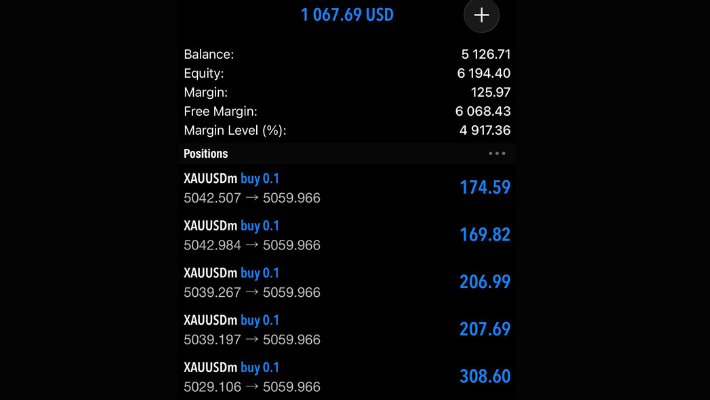
Task: Select the XAUUSDm position opened at 5042.984
Action: point(346,235)
